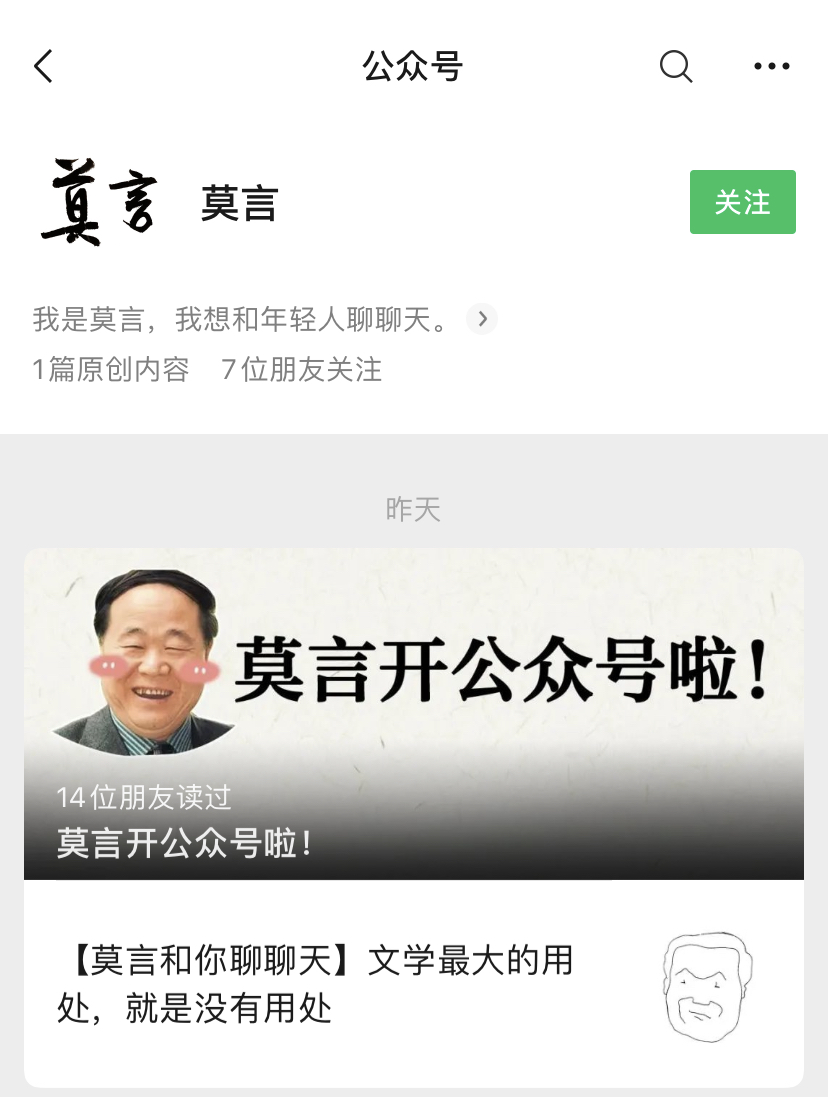Image resolution: width=828 pixels, height=1097 pixels.
Task: Tap the magnifier icon in the title bar
Action: (675, 66)
